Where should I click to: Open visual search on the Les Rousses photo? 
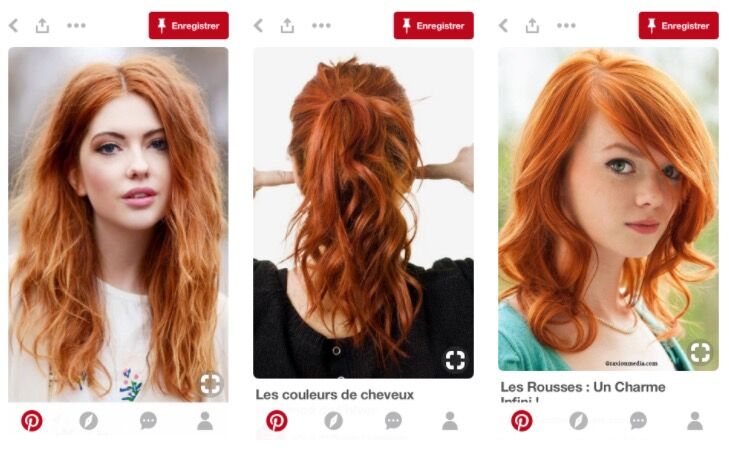700,352
